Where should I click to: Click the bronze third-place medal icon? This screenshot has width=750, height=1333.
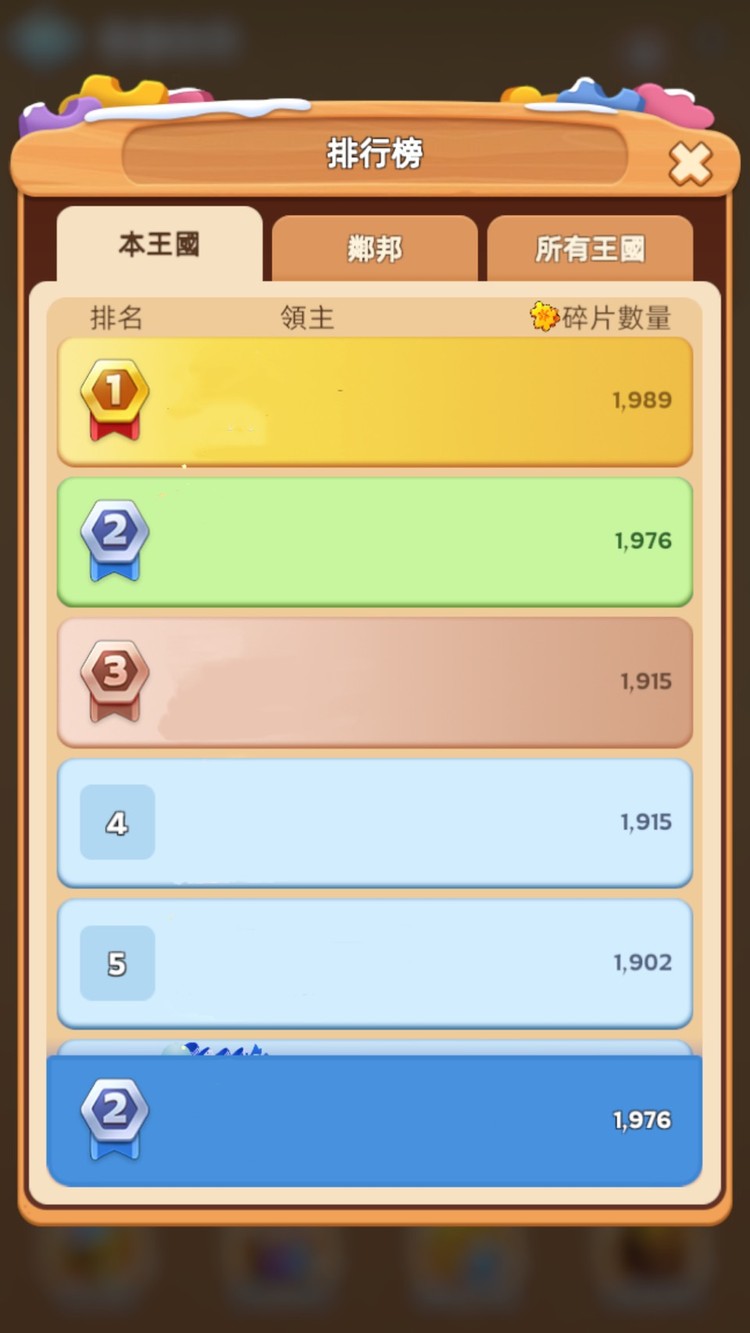[x=113, y=679]
